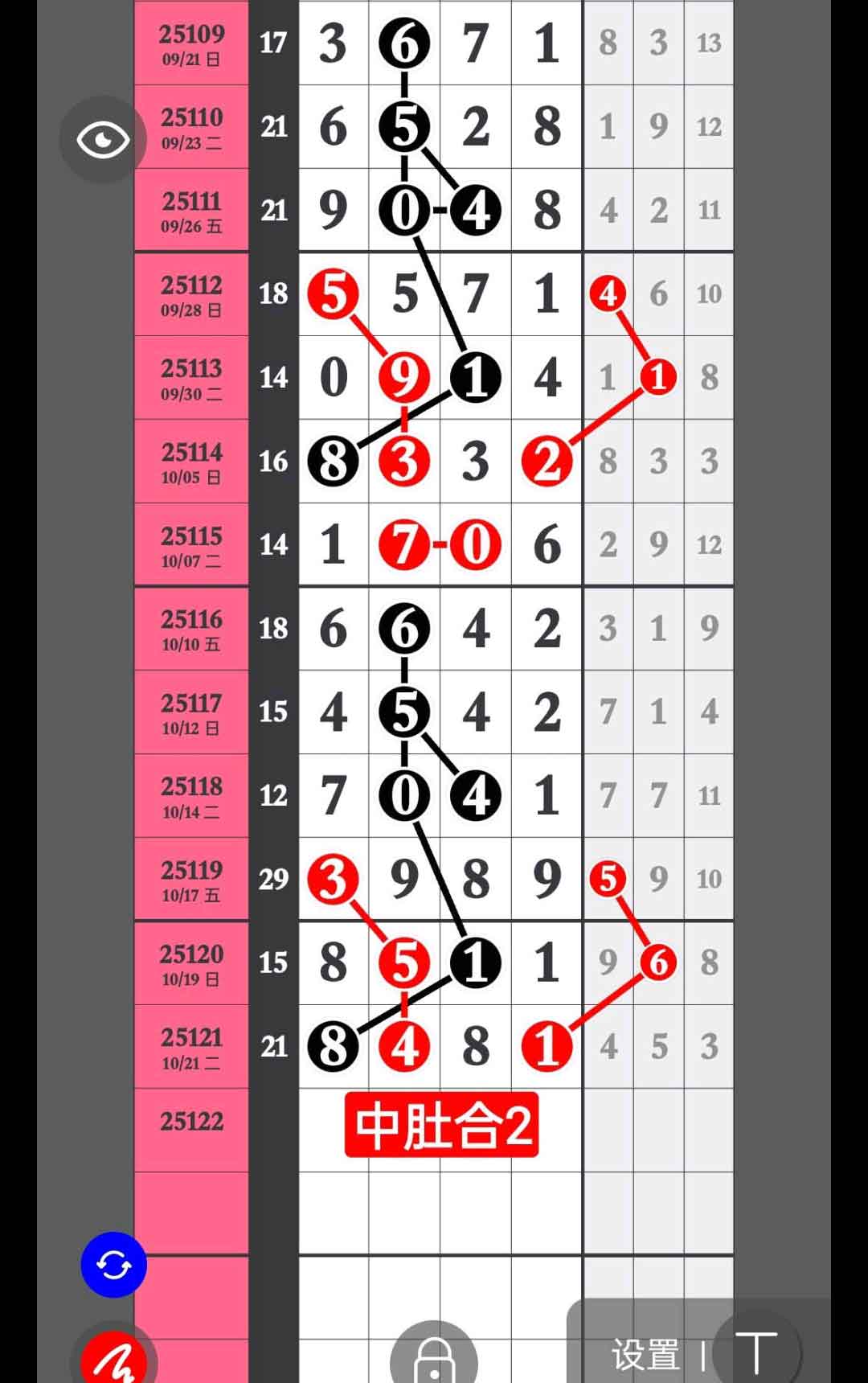Open 设置 settings
The width and height of the screenshot is (868, 1383).
pyautogui.click(x=645, y=1354)
